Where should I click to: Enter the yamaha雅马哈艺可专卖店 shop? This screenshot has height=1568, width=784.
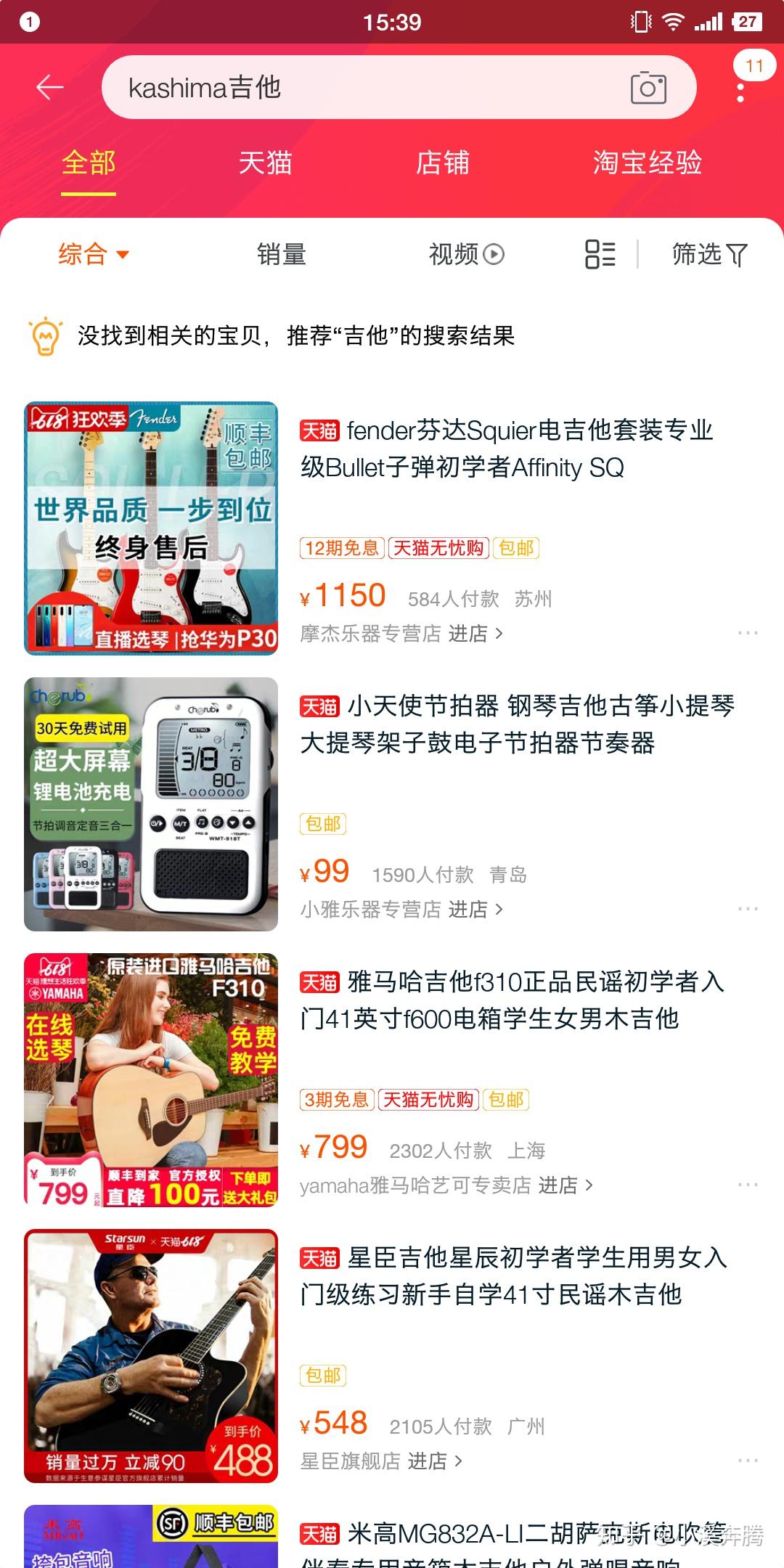pyautogui.click(x=446, y=1185)
